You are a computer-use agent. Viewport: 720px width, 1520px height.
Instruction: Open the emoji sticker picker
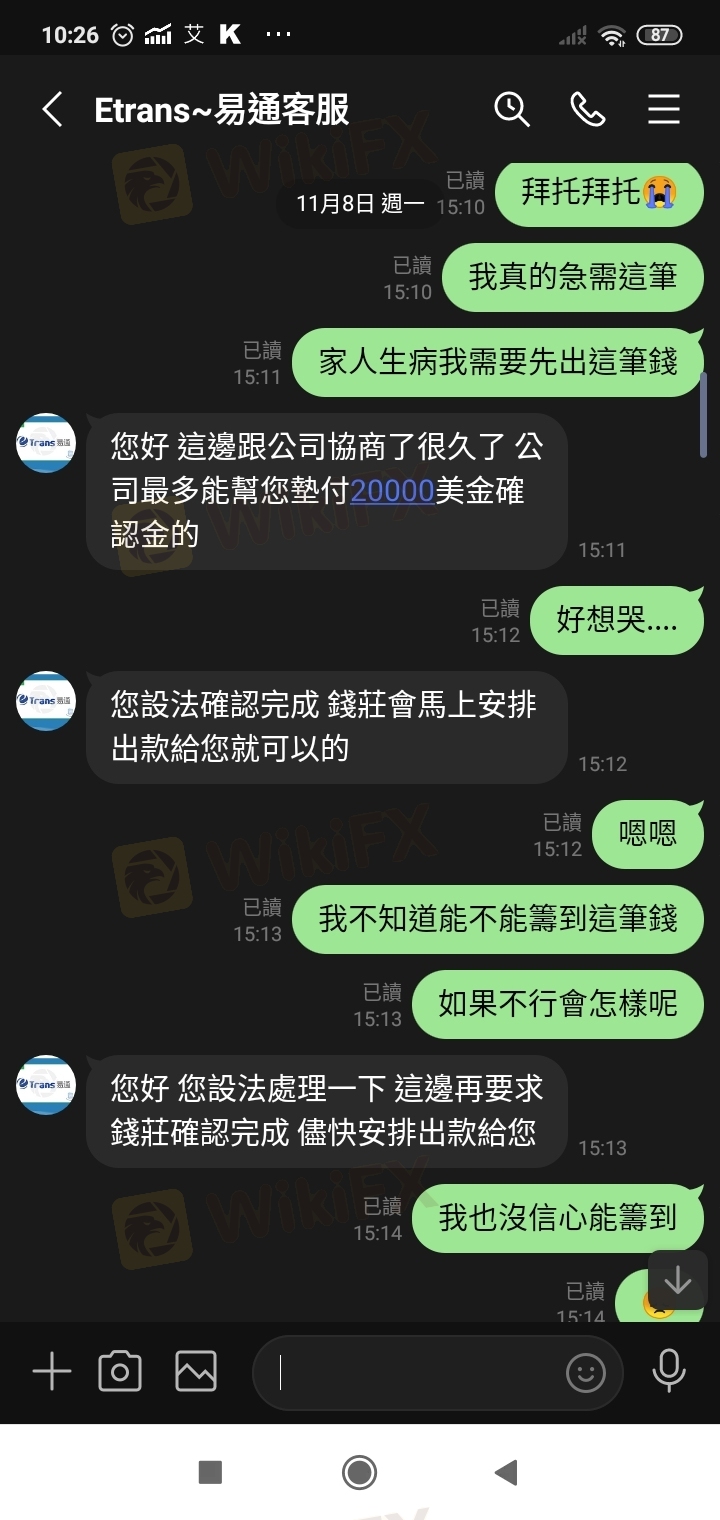(586, 1373)
